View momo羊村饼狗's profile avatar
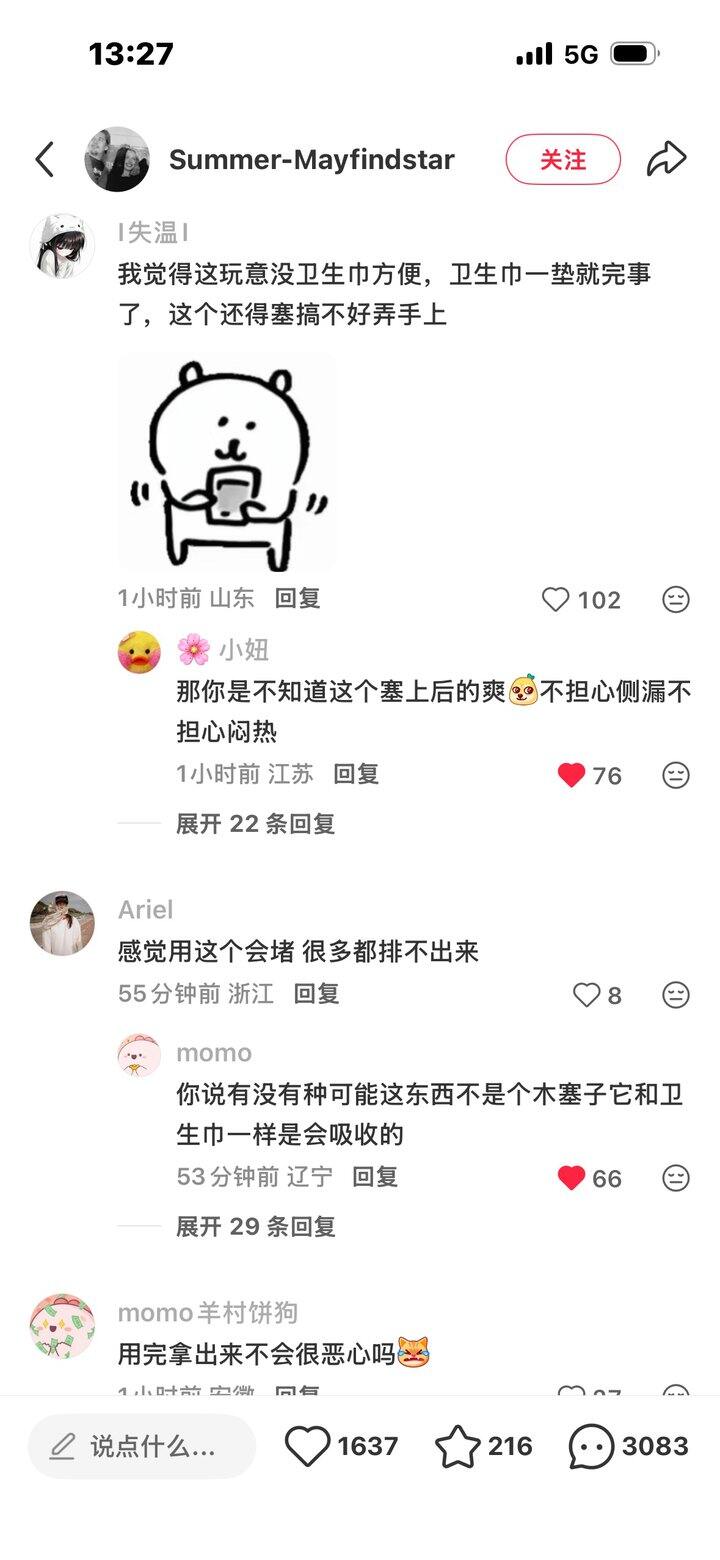Screen dimensions: 720x1560 pyautogui.click(x=62, y=1326)
